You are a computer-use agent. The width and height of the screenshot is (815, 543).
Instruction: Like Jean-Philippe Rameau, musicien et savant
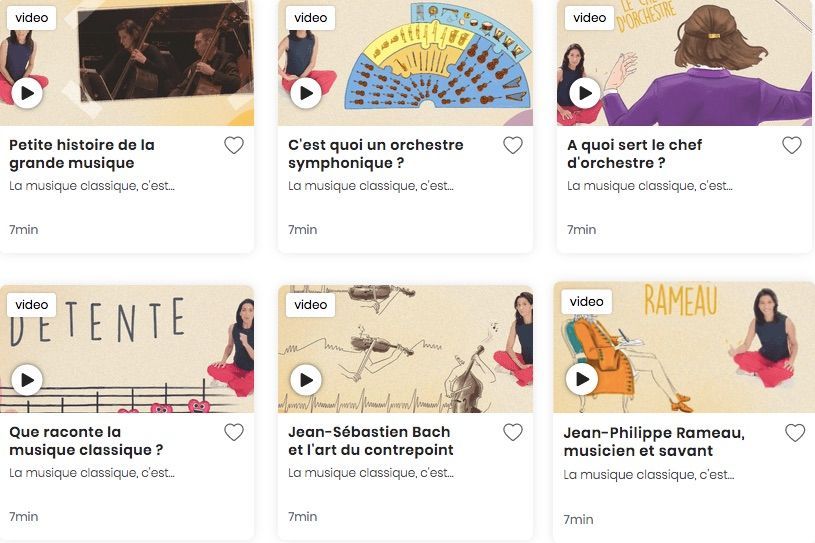click(x=794, y=434)
